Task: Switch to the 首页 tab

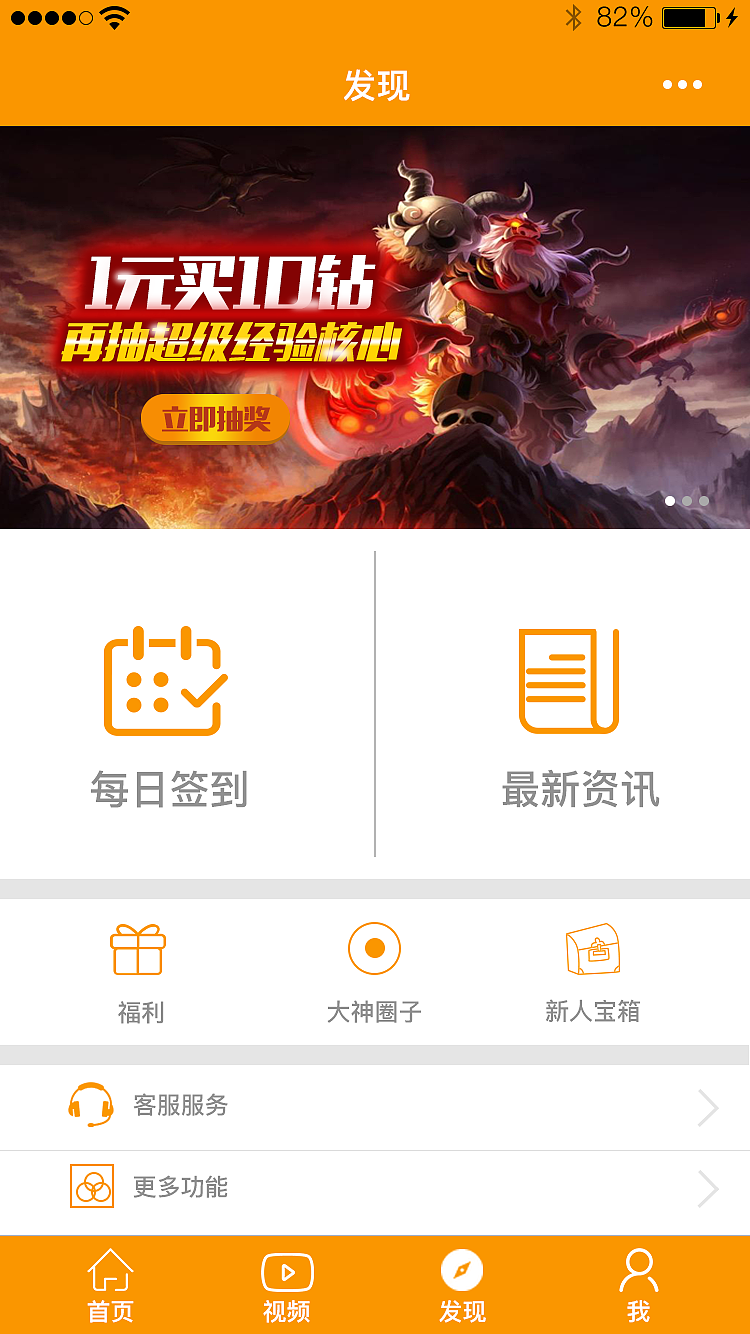Action: pos(111,1285)
